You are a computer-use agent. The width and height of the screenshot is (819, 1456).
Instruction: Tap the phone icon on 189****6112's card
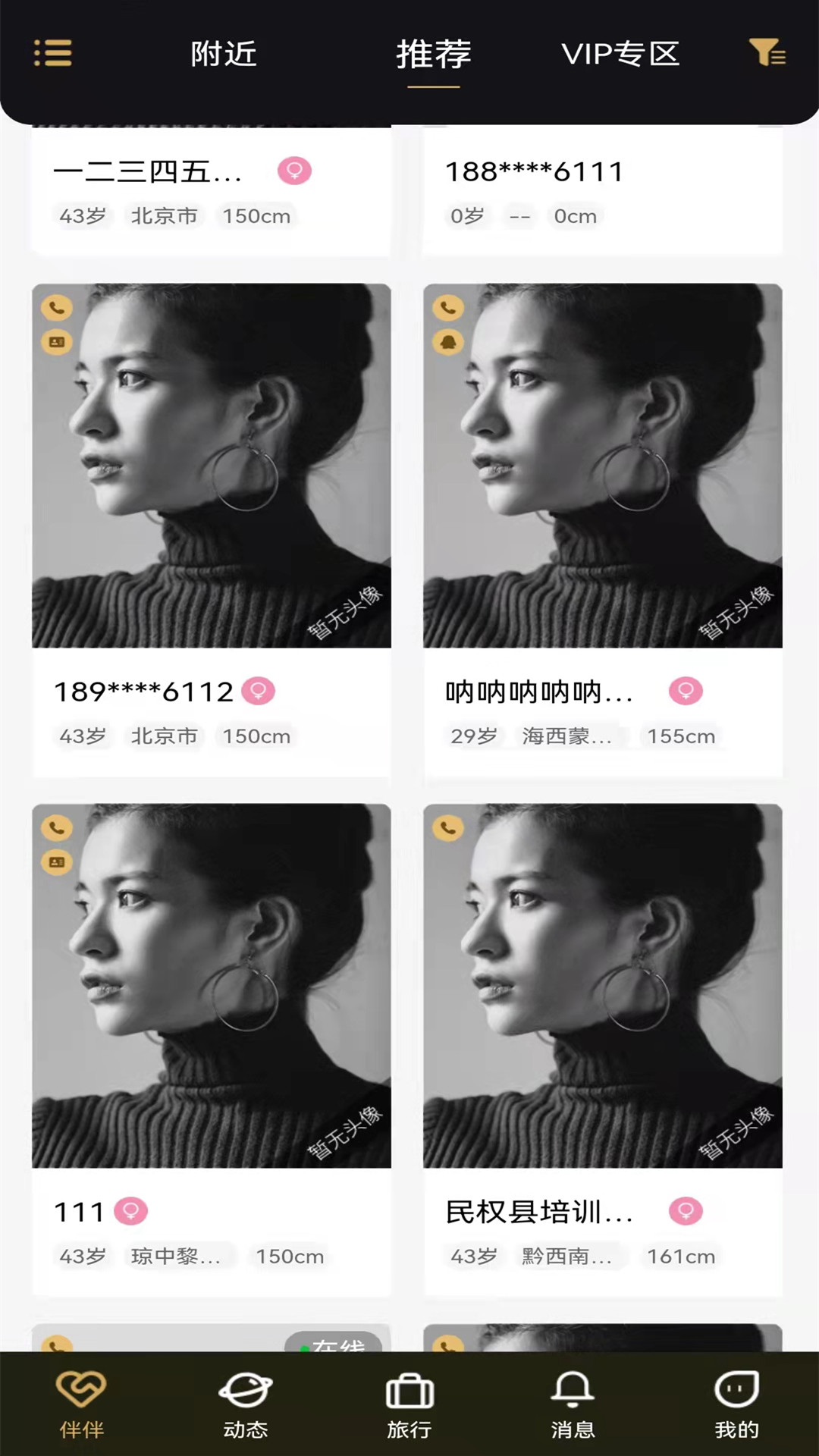(57, 308)
